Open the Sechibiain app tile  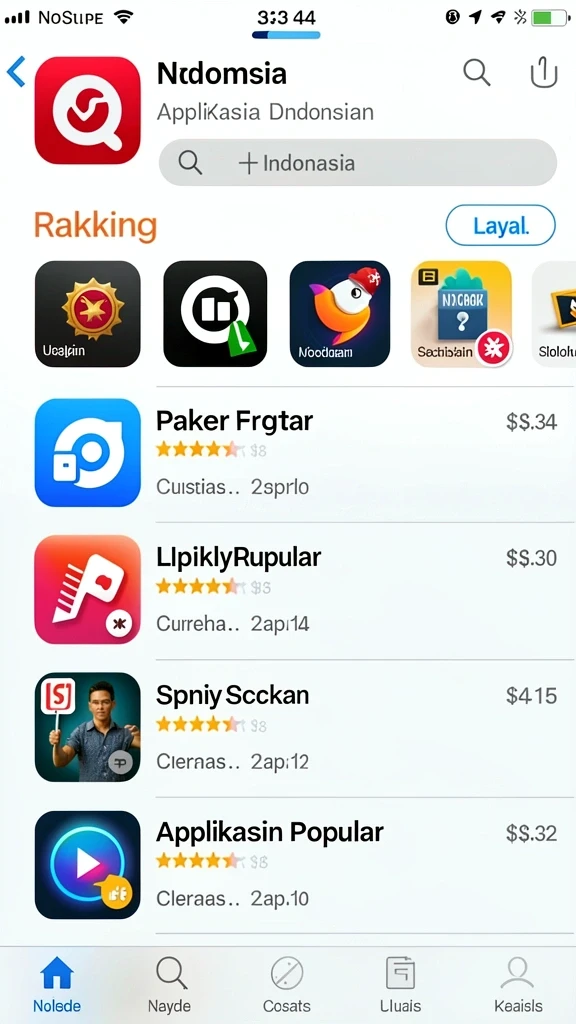tap(462, 314)
